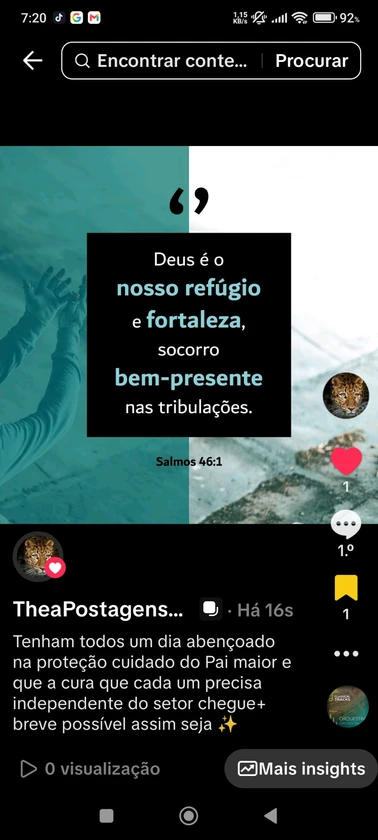
Task: Open the leopard avatar above the heart
Action: point(346,395)
